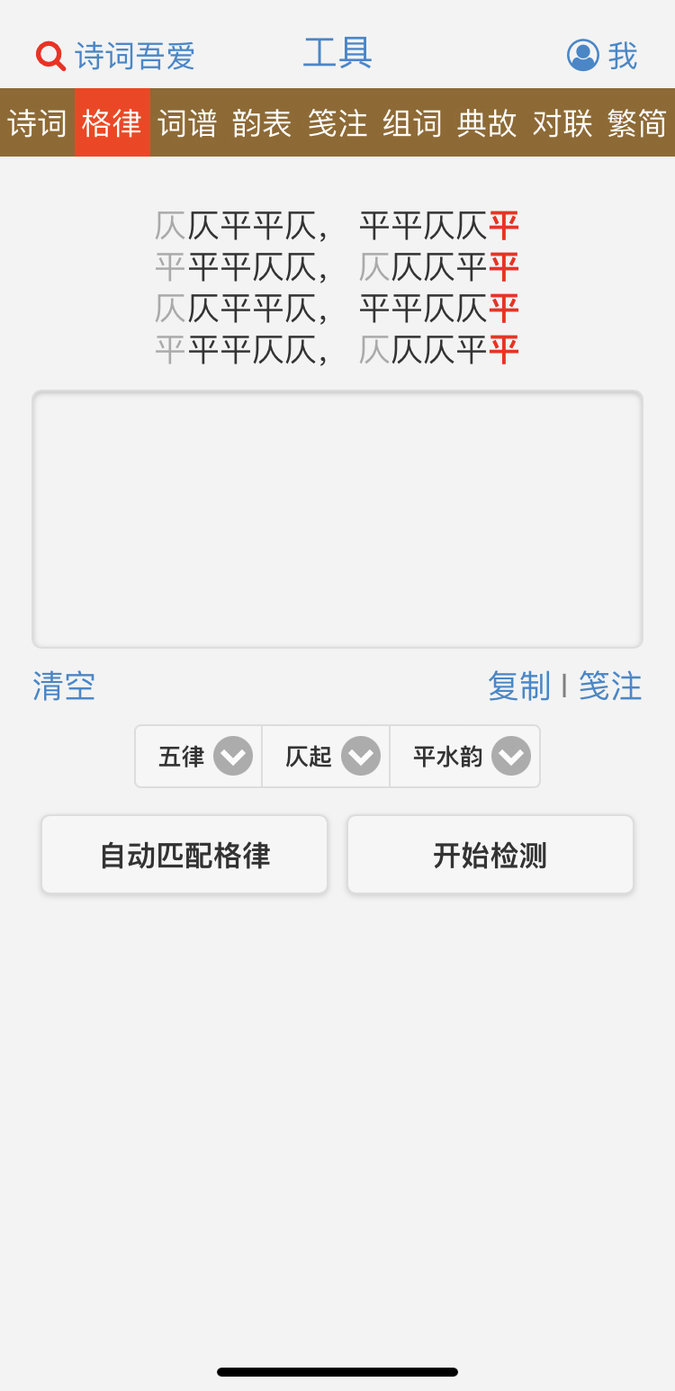The width and height of the screenshot is (675, 1391).
Task: Switch to the 组词 tab
Action: click(x=412, y=123)
